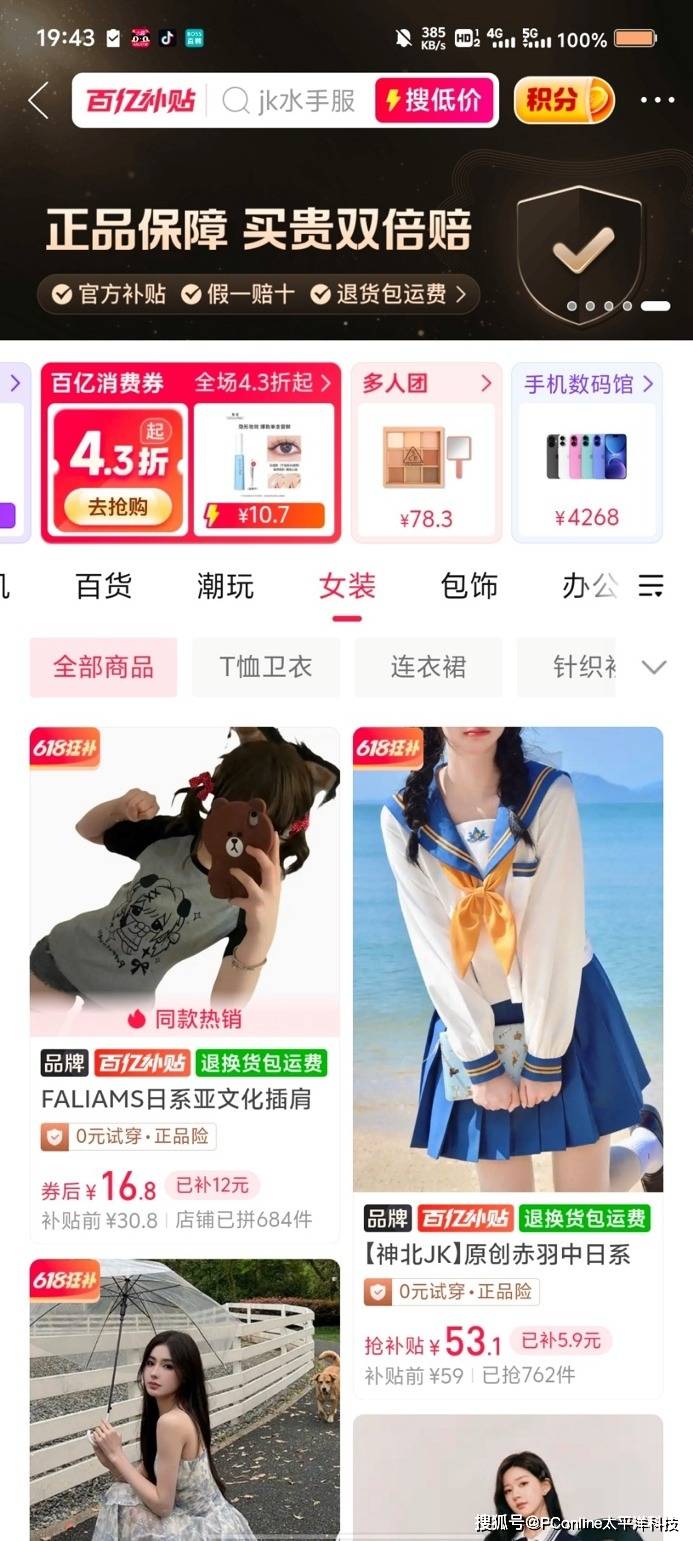Tap the 搜低价 search button
The image size is (693, 1541).
pyautogui.click(x=434, y=101)
